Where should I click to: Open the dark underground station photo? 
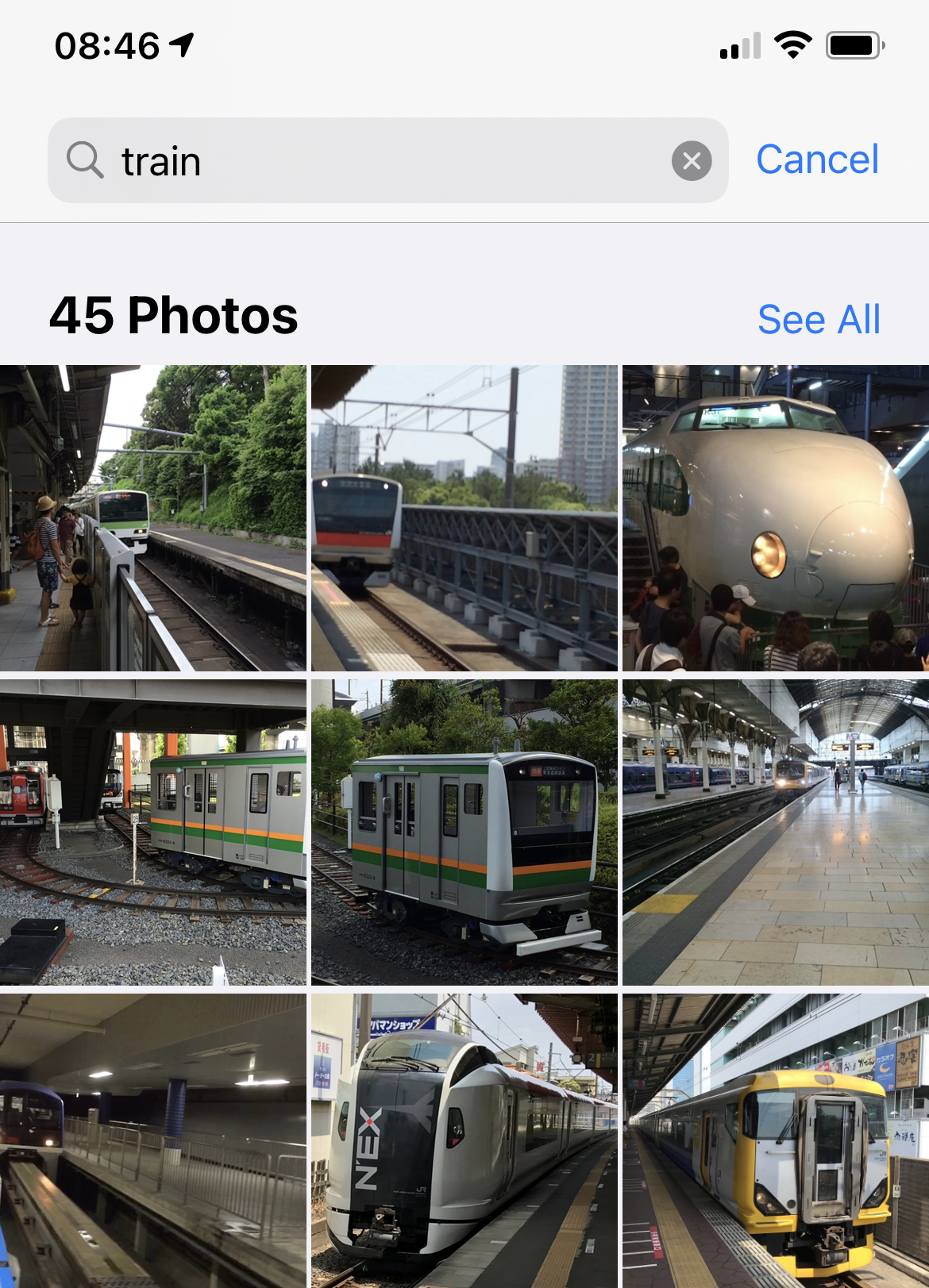[x=153, y=1140]
